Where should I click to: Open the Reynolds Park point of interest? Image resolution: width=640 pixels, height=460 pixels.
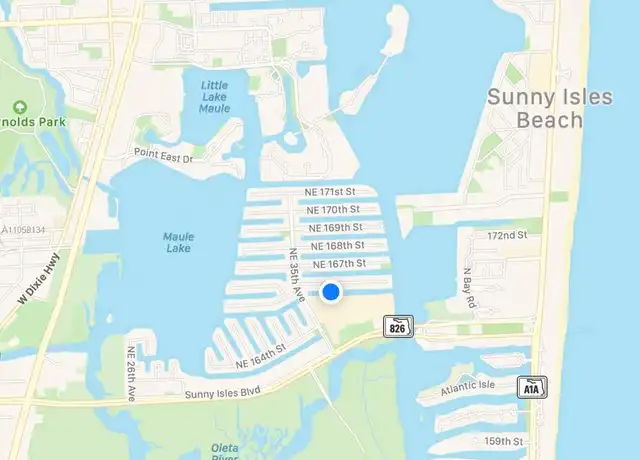[20, 106]
